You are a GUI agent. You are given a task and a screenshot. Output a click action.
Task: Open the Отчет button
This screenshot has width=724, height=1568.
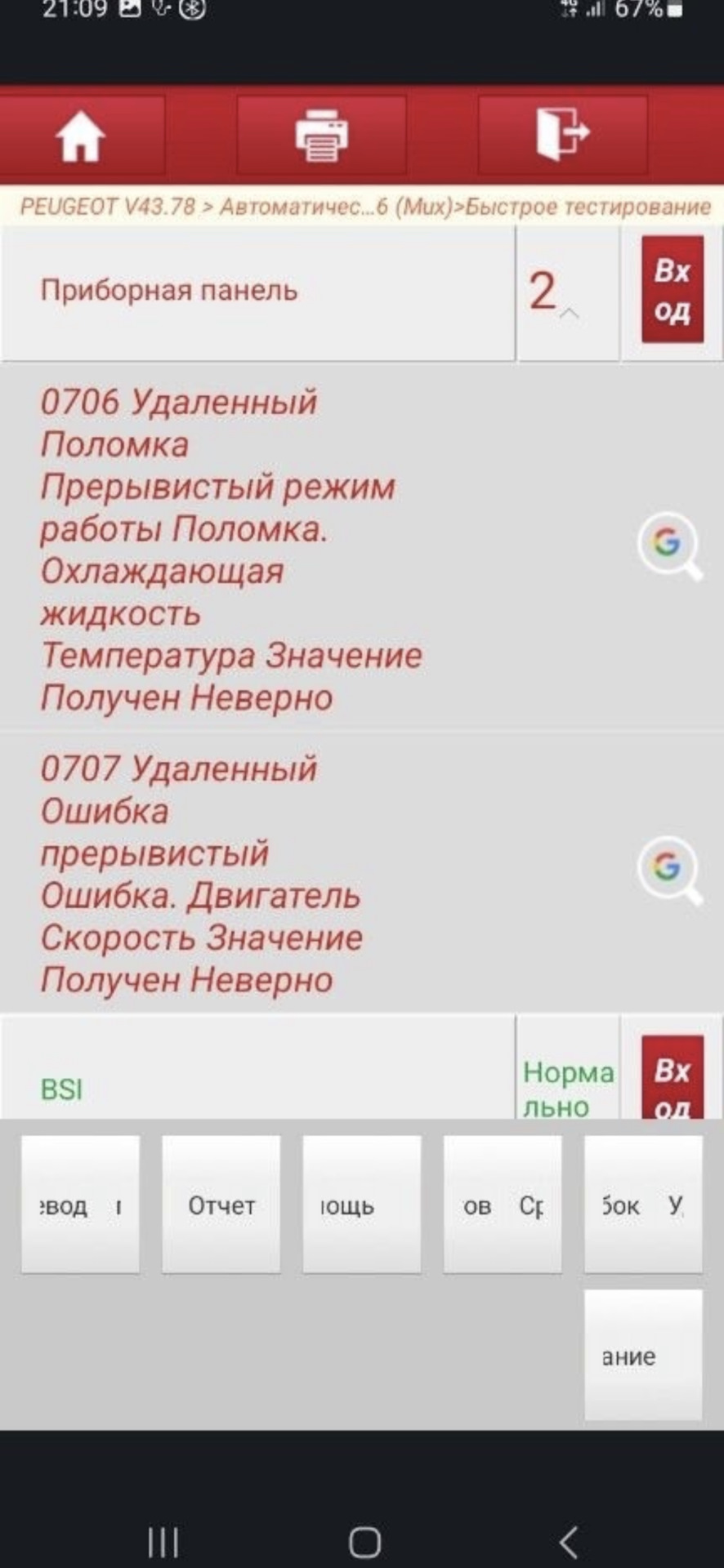tap(221, 1205)
